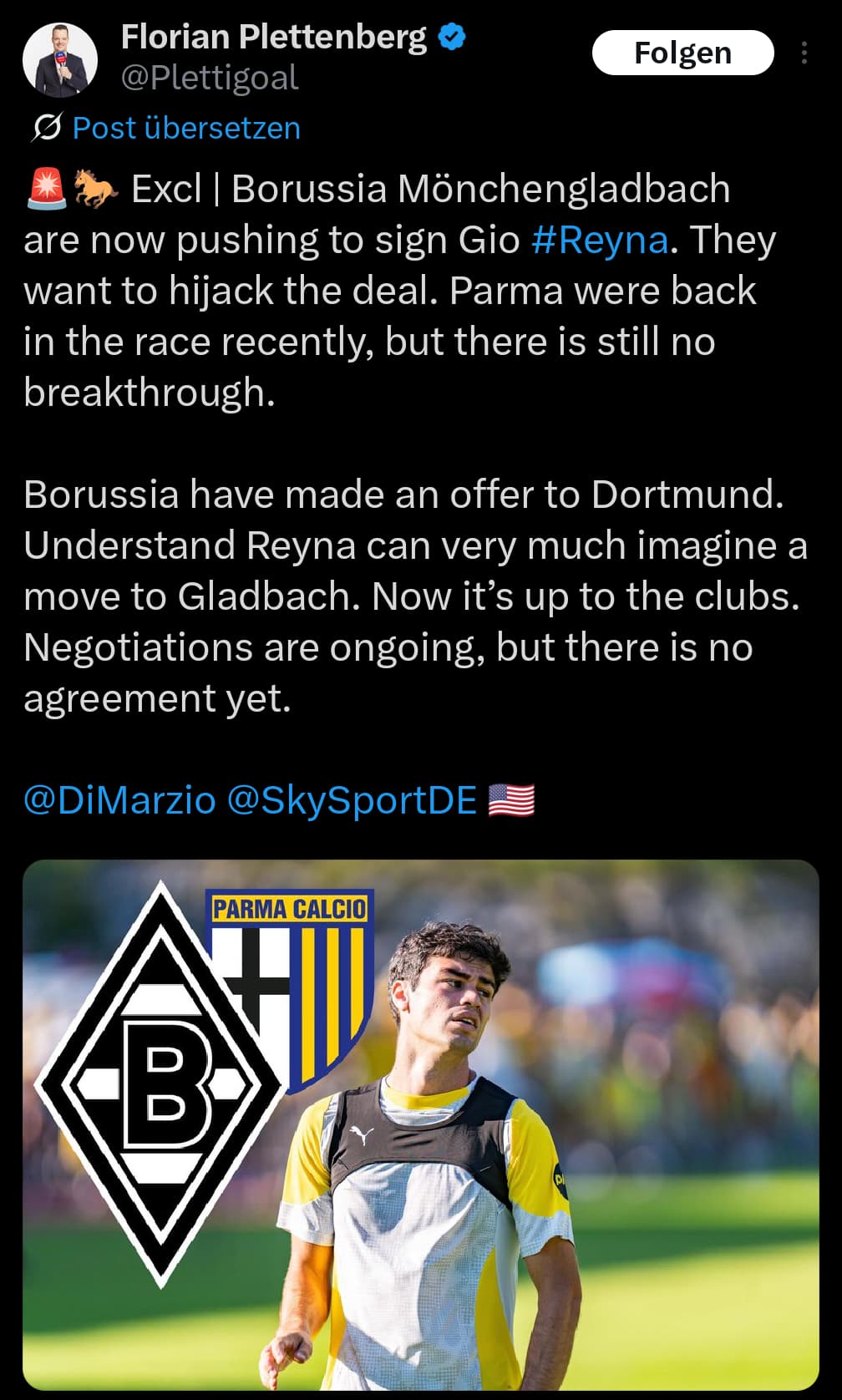Follow Florian Plettenberg with the Folgen button
The width and height of the screenshot is (842, 1400).
pos(682,53)
